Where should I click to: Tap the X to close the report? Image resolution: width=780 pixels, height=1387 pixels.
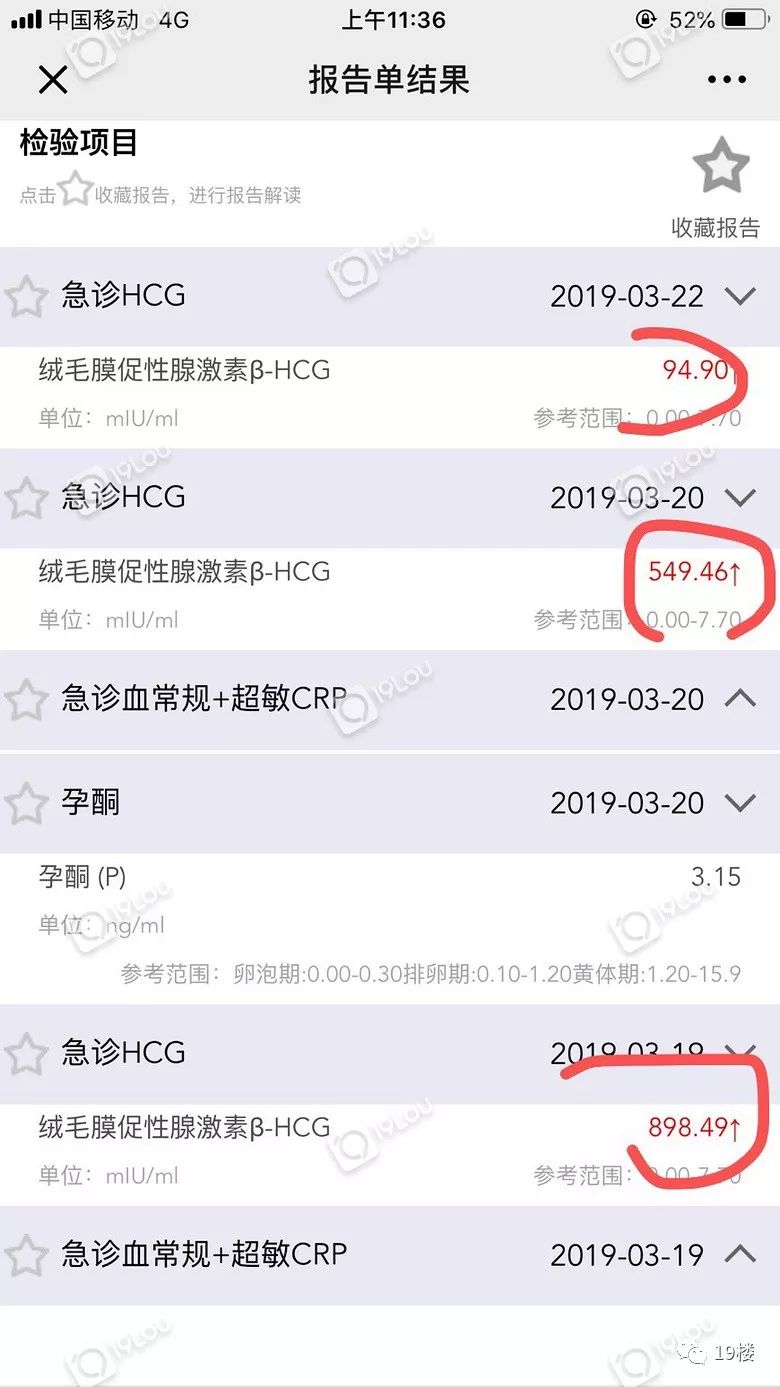(x=52, y=79)
